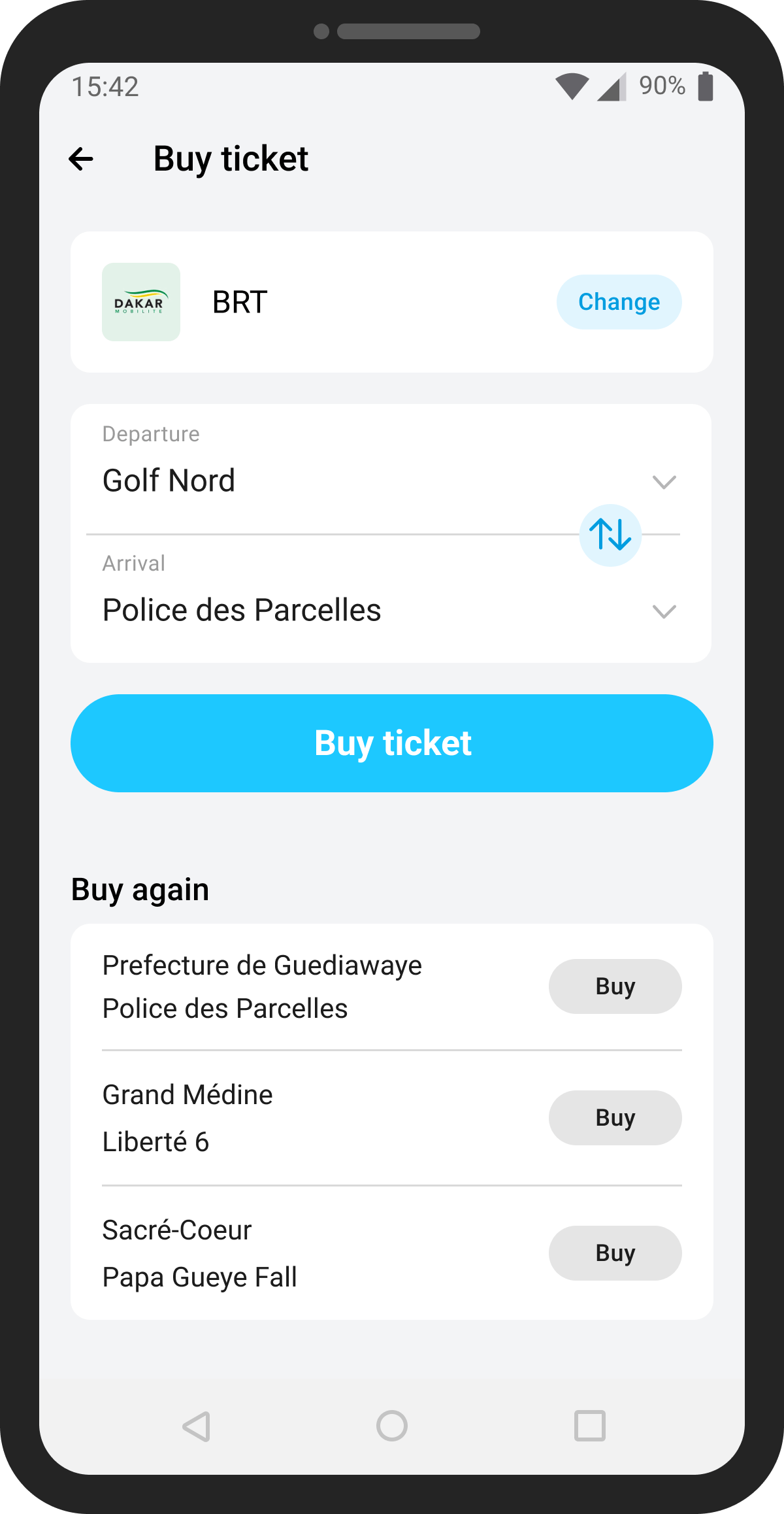
Task: Tap the Buy again section heading
Action: pos(139,889)
